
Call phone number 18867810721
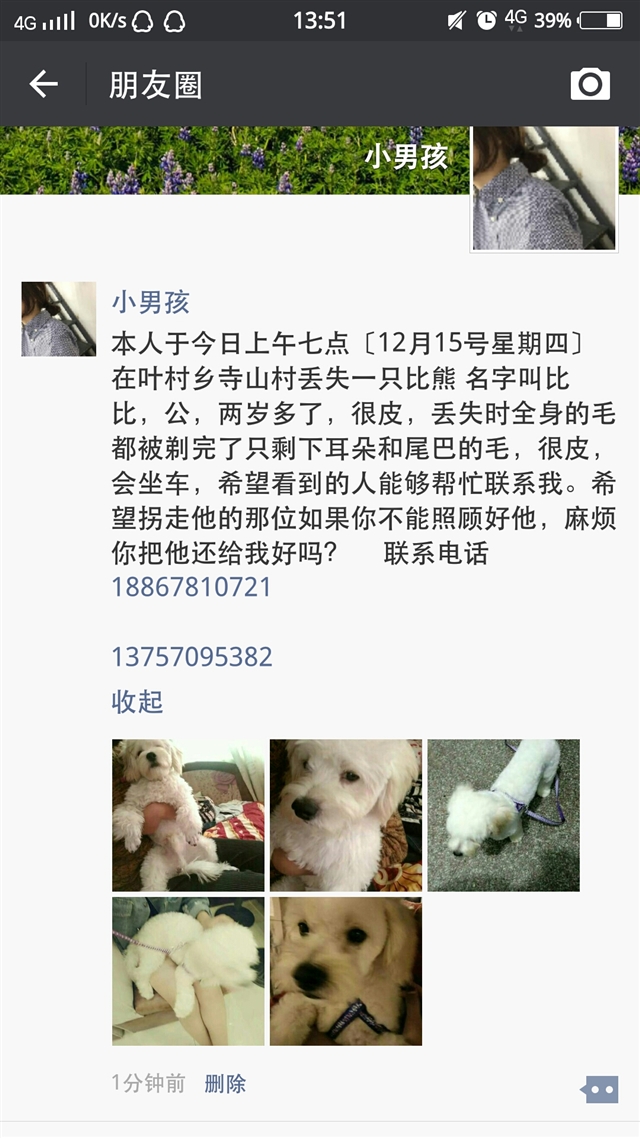(x=191, y=587)
